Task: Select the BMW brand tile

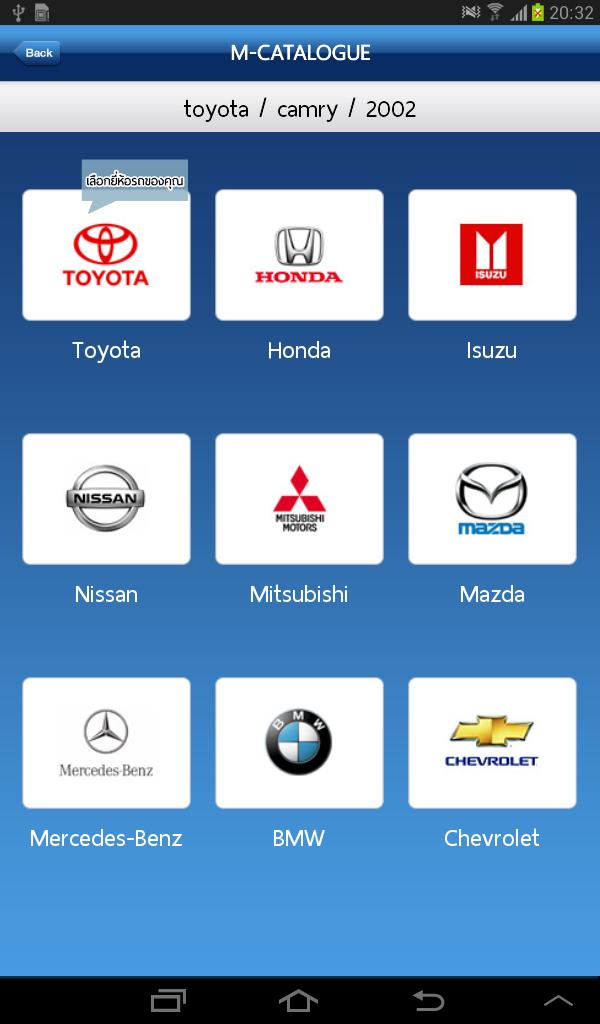Action: 299,743
